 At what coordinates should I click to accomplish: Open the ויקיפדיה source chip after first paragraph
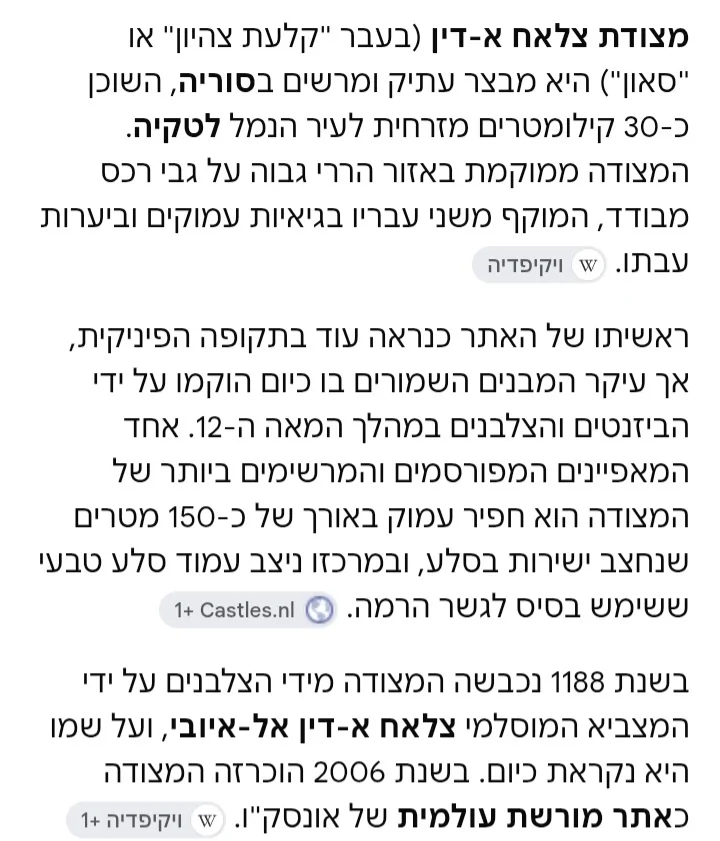point(539,265)
